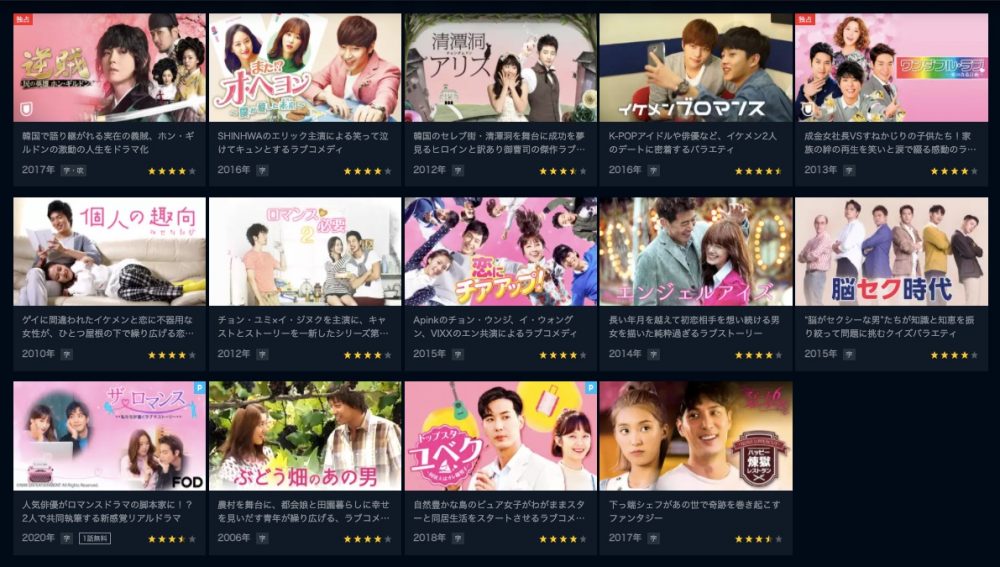Screen dimensions: 1000x567
Task: Select the 清潭洞アリス drama tile
Action: click(500, 68)
